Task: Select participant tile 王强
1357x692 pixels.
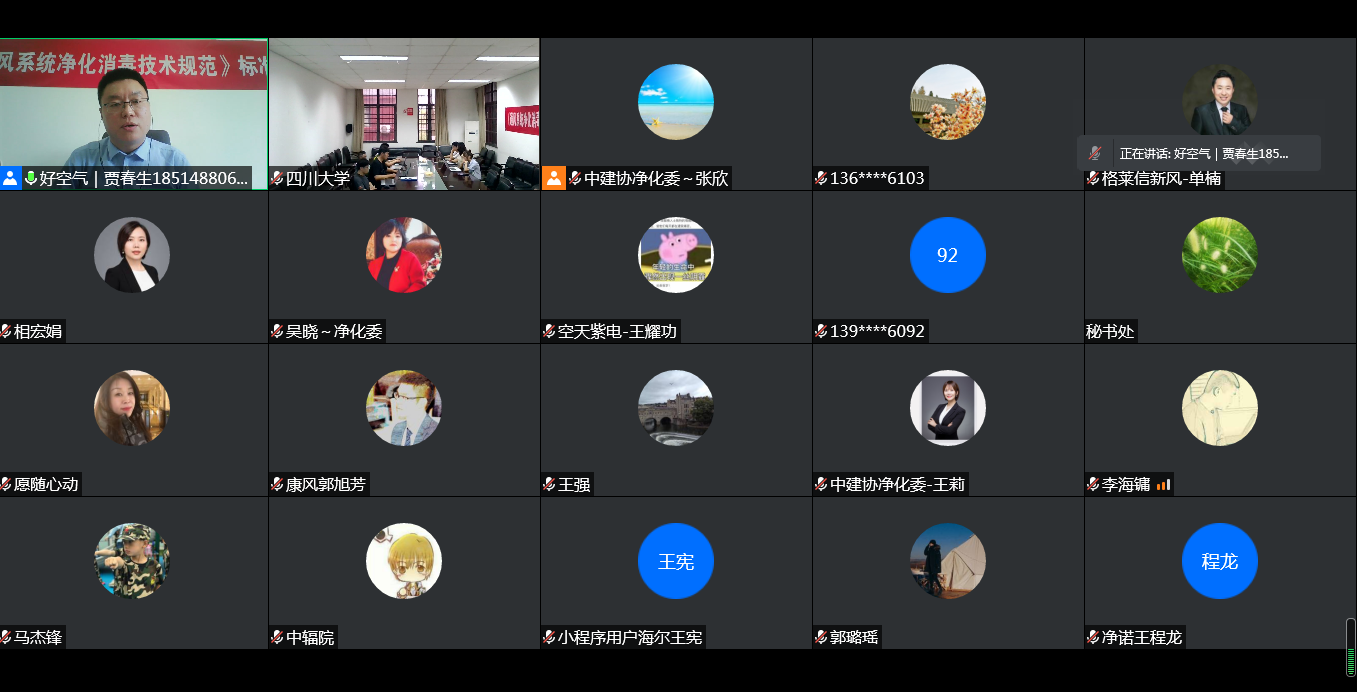Action: [676, 408]
